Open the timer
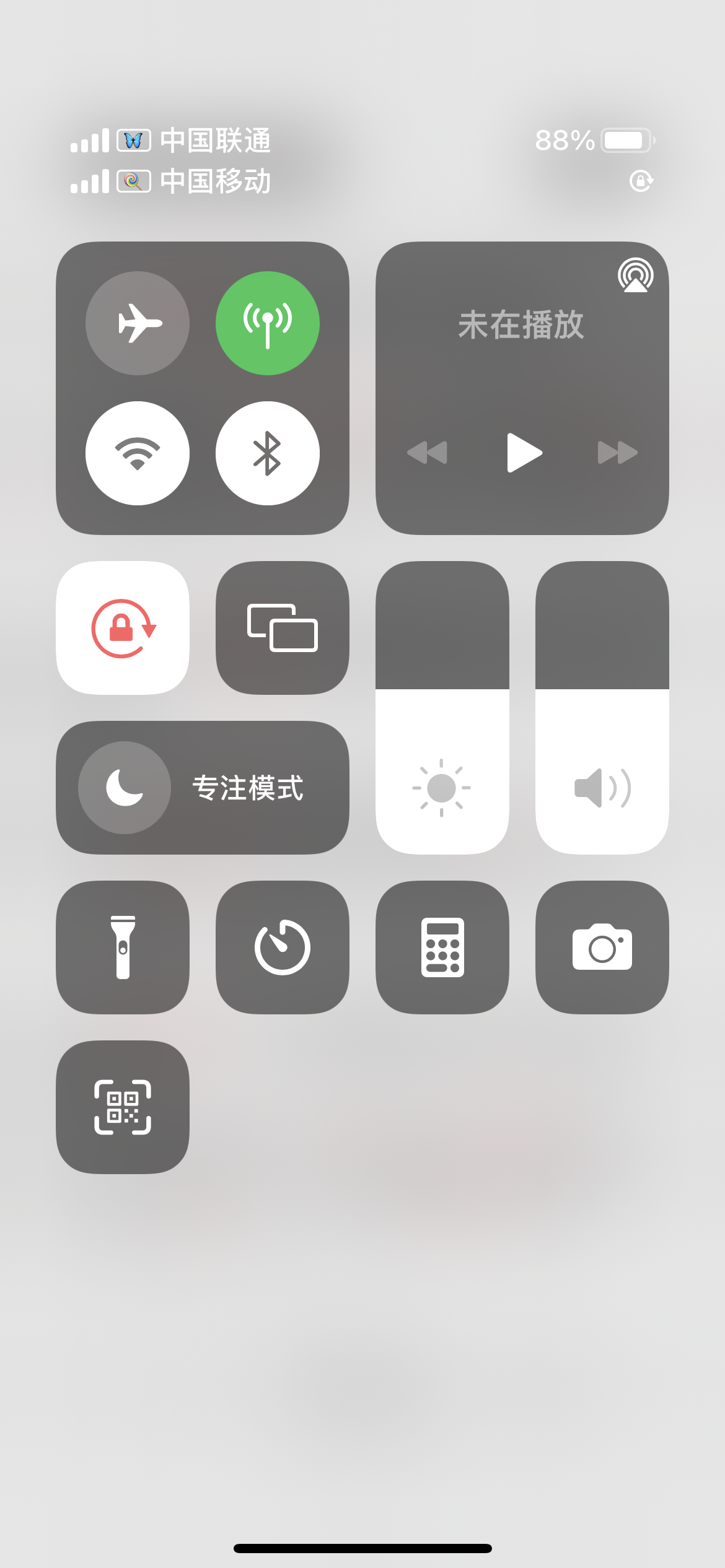 283,947
